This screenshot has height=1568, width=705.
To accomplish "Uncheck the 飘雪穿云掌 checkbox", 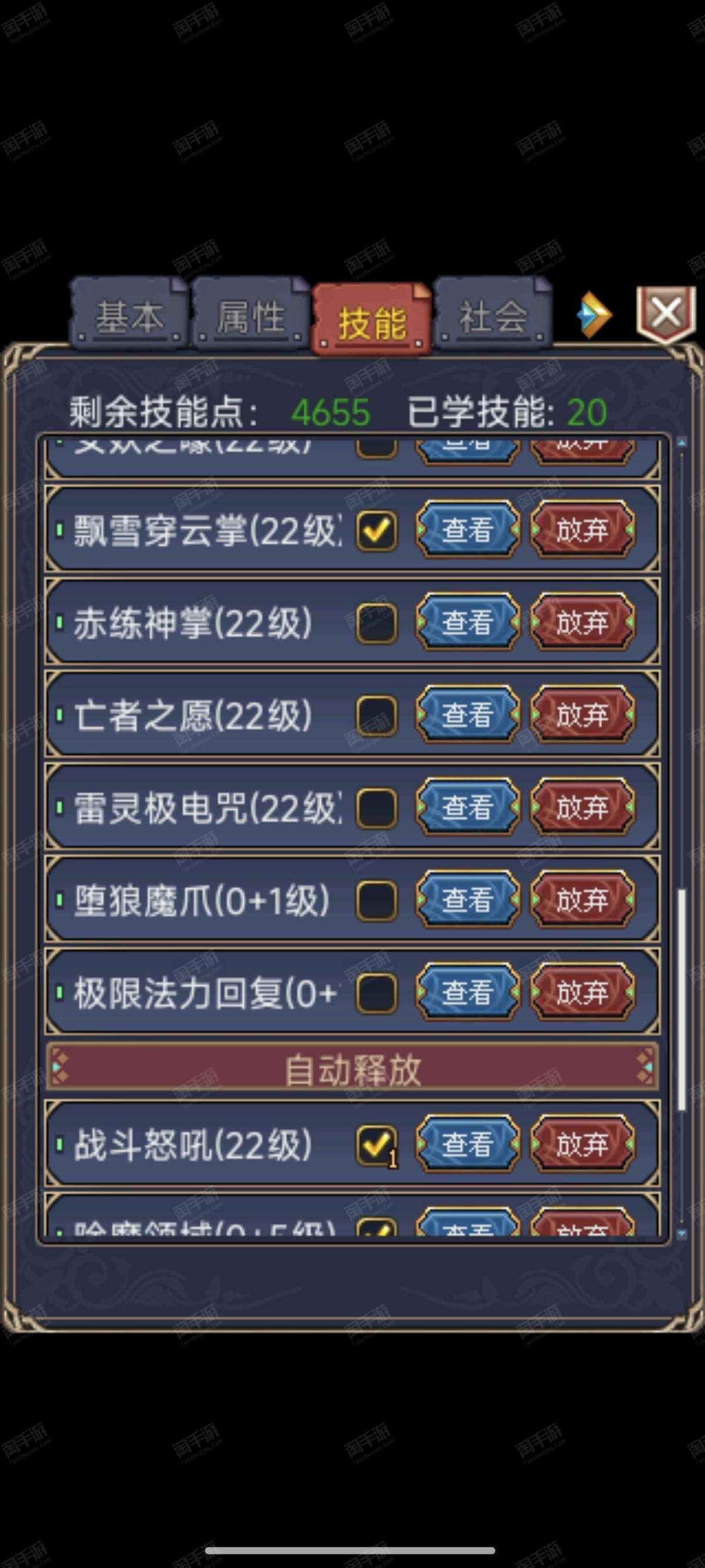I will coord(376,530).
